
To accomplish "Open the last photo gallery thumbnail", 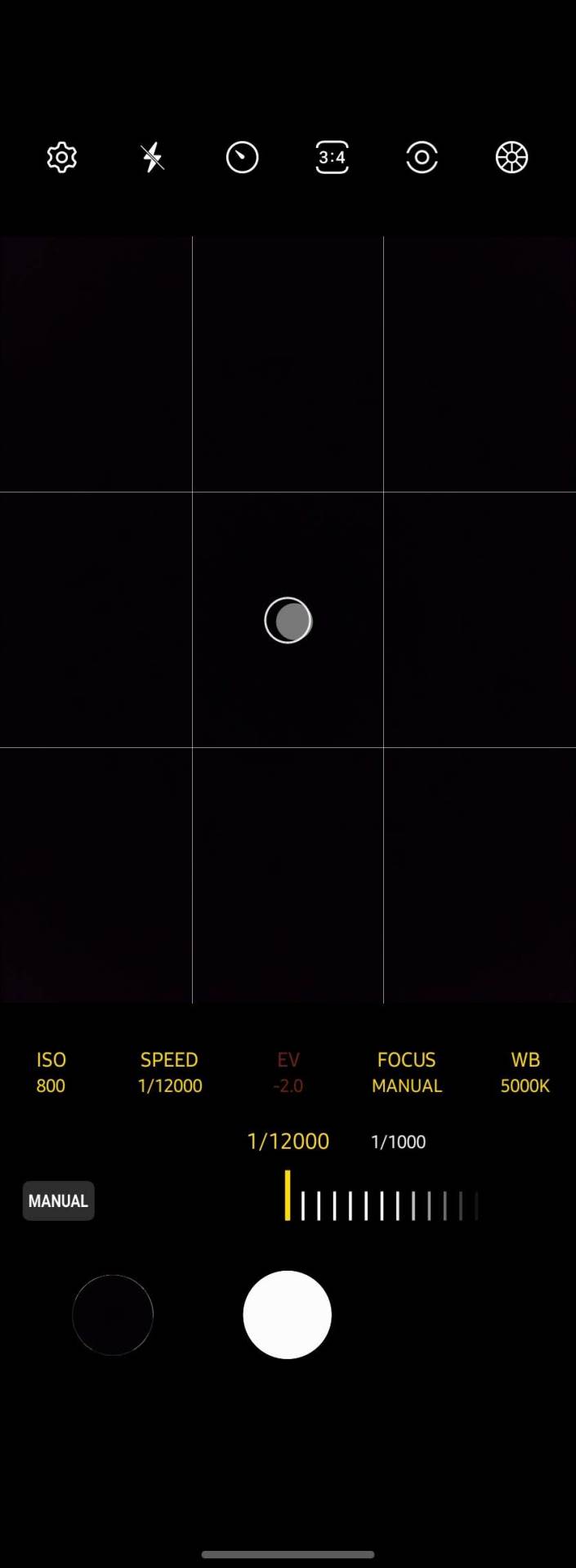I will [113, 1314].
